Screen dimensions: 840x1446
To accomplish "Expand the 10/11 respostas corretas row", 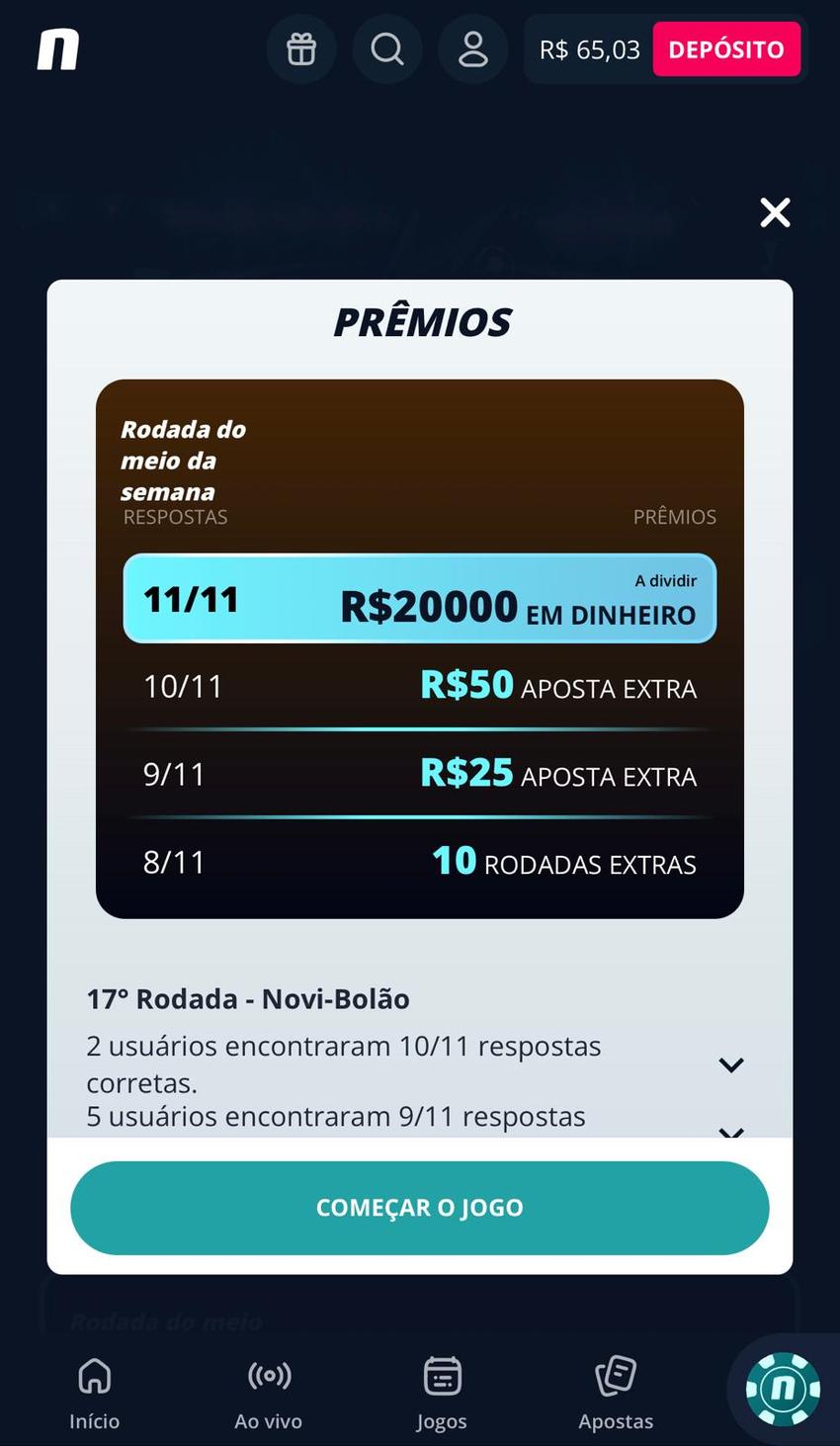I will (731, 1064).
